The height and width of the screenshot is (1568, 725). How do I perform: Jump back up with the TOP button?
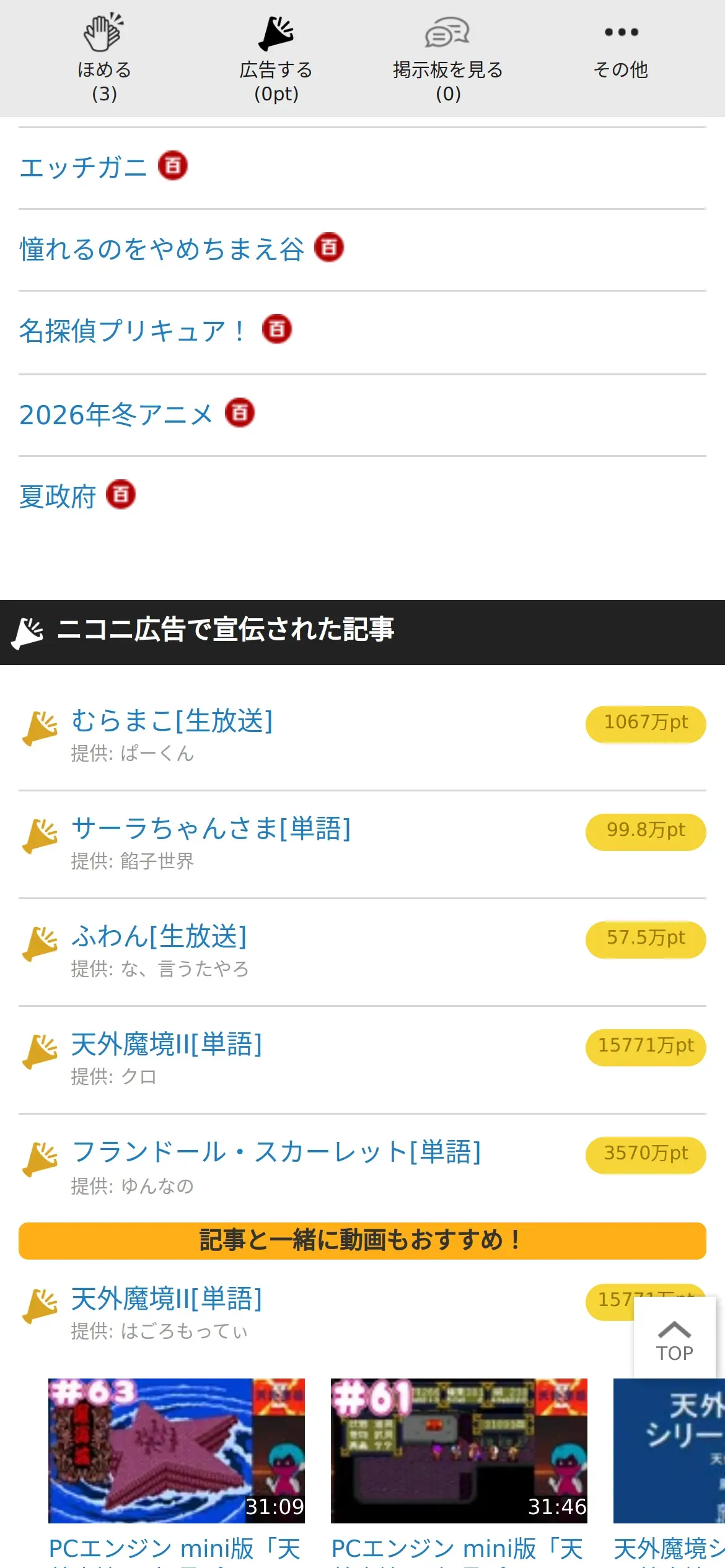pyautogui.click(x=674, y=1338)
